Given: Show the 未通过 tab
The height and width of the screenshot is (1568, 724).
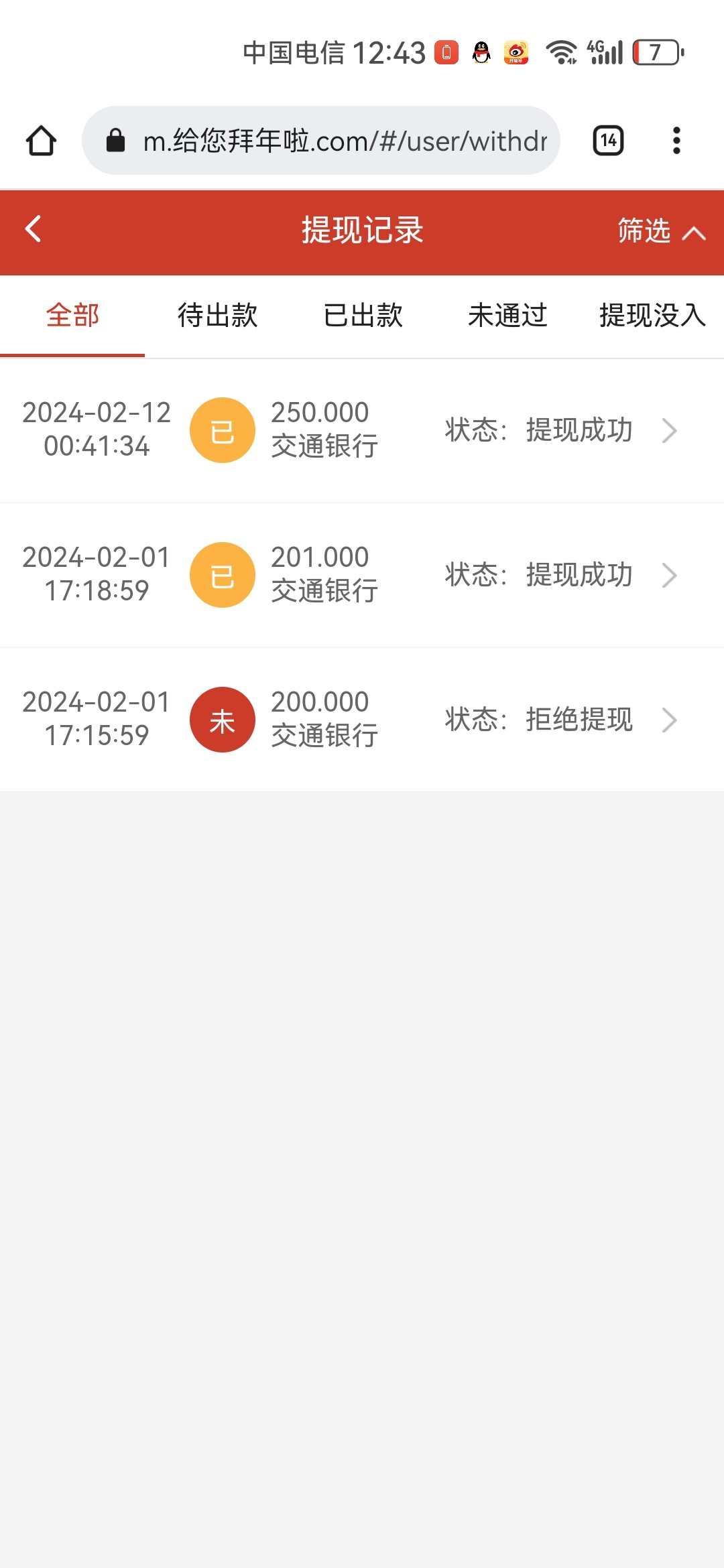Looking at the screenshot, I should [507, 315].
